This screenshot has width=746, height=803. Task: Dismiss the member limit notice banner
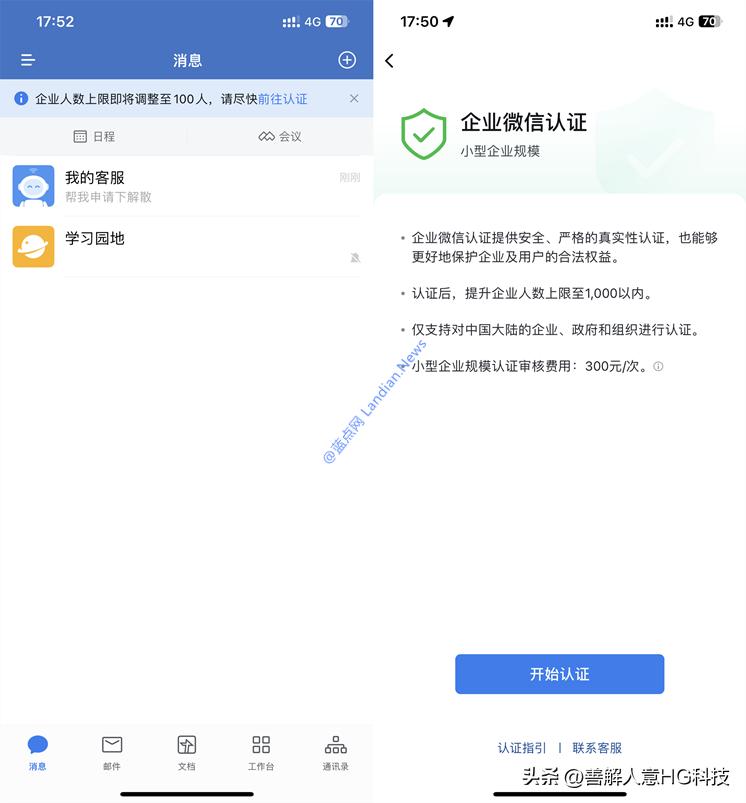pos(353,98)
